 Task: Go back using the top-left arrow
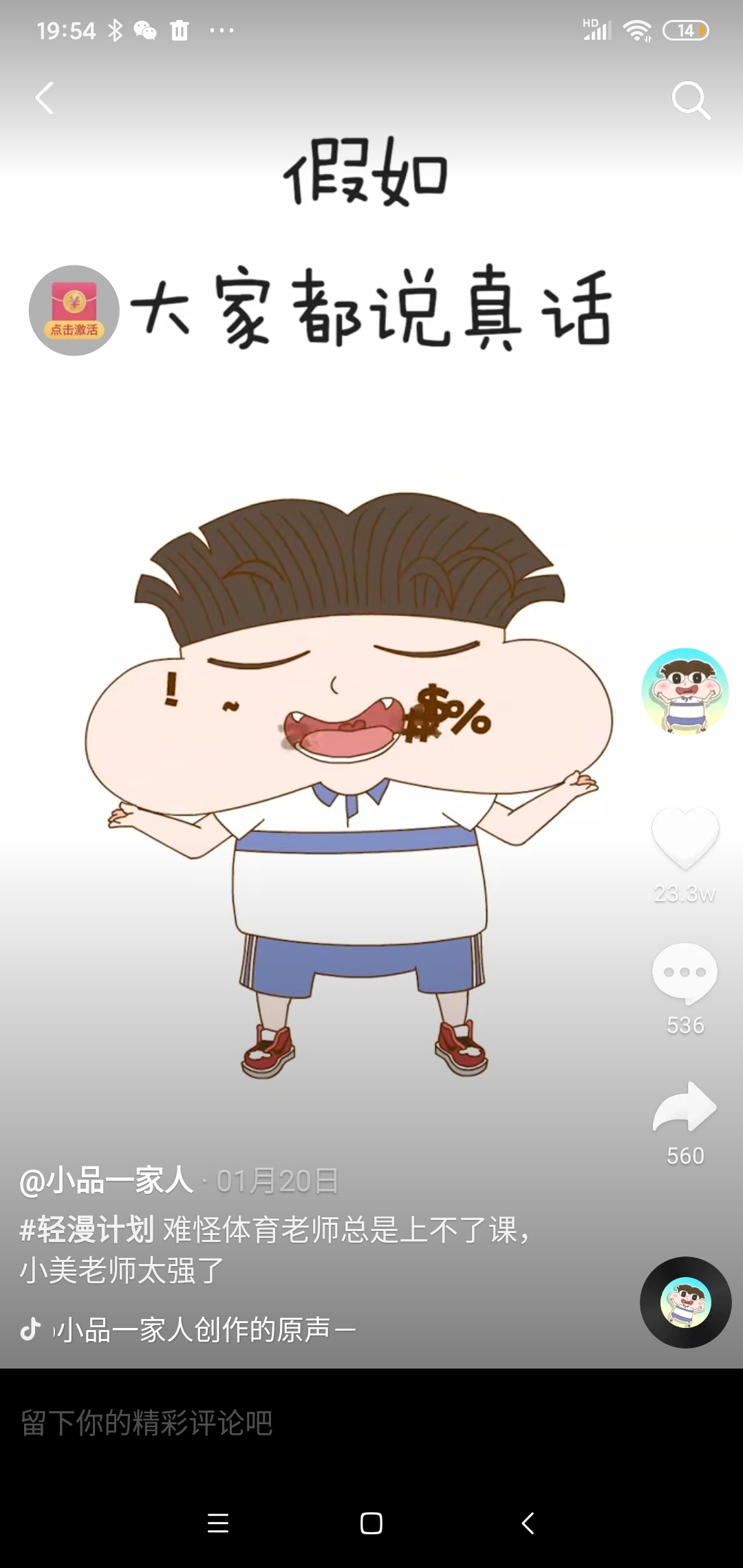pyautogui.click(x=45, y=98)
